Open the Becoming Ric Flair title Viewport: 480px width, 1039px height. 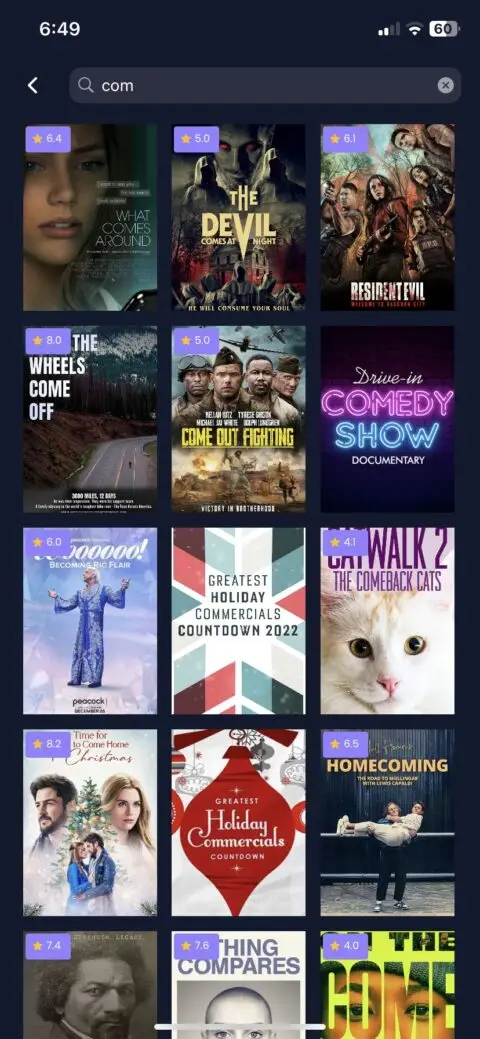(x=90, y=621)
